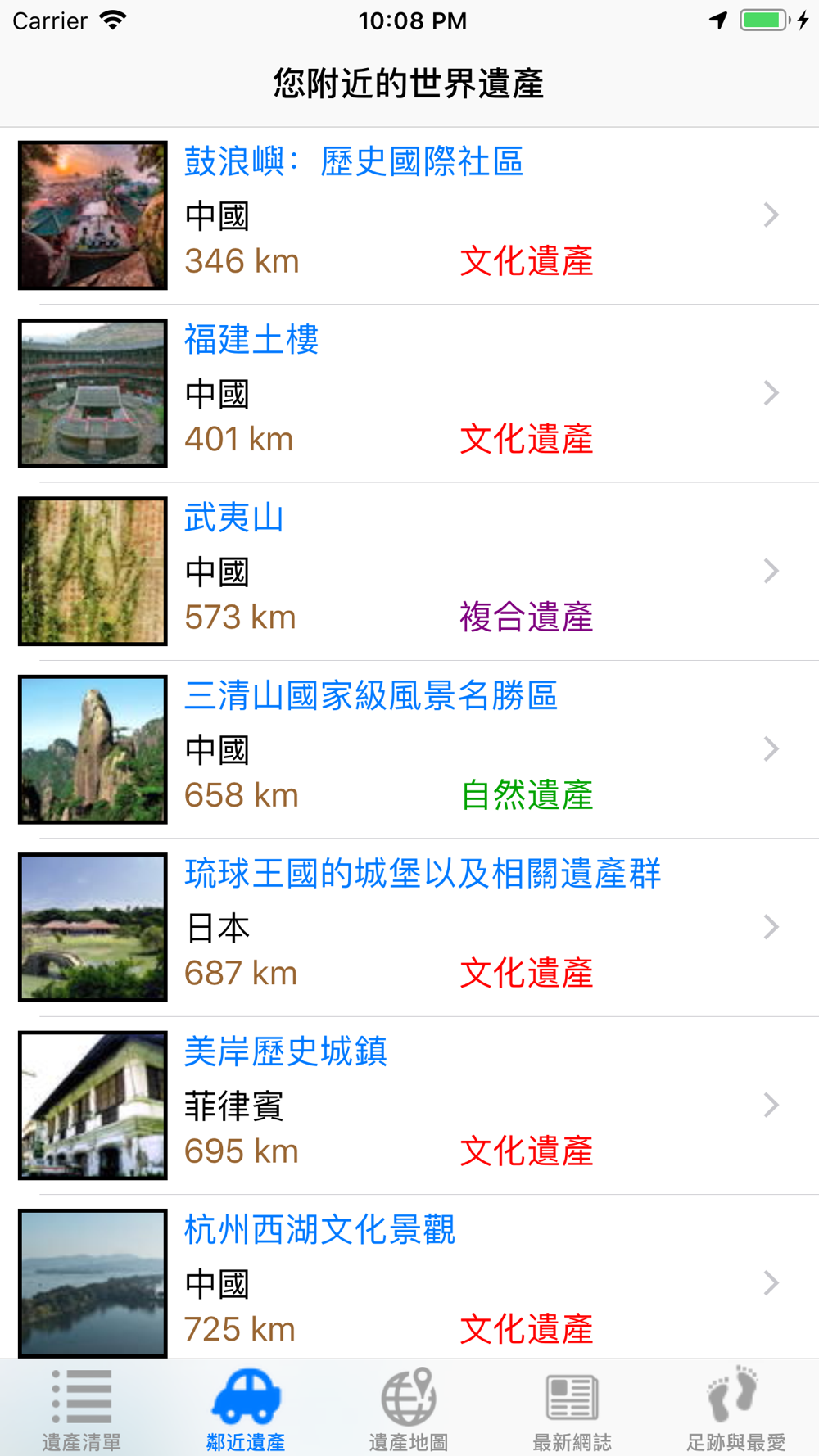Open 鼓浪嶼：歷史國際社區 heritage entry

409,215
